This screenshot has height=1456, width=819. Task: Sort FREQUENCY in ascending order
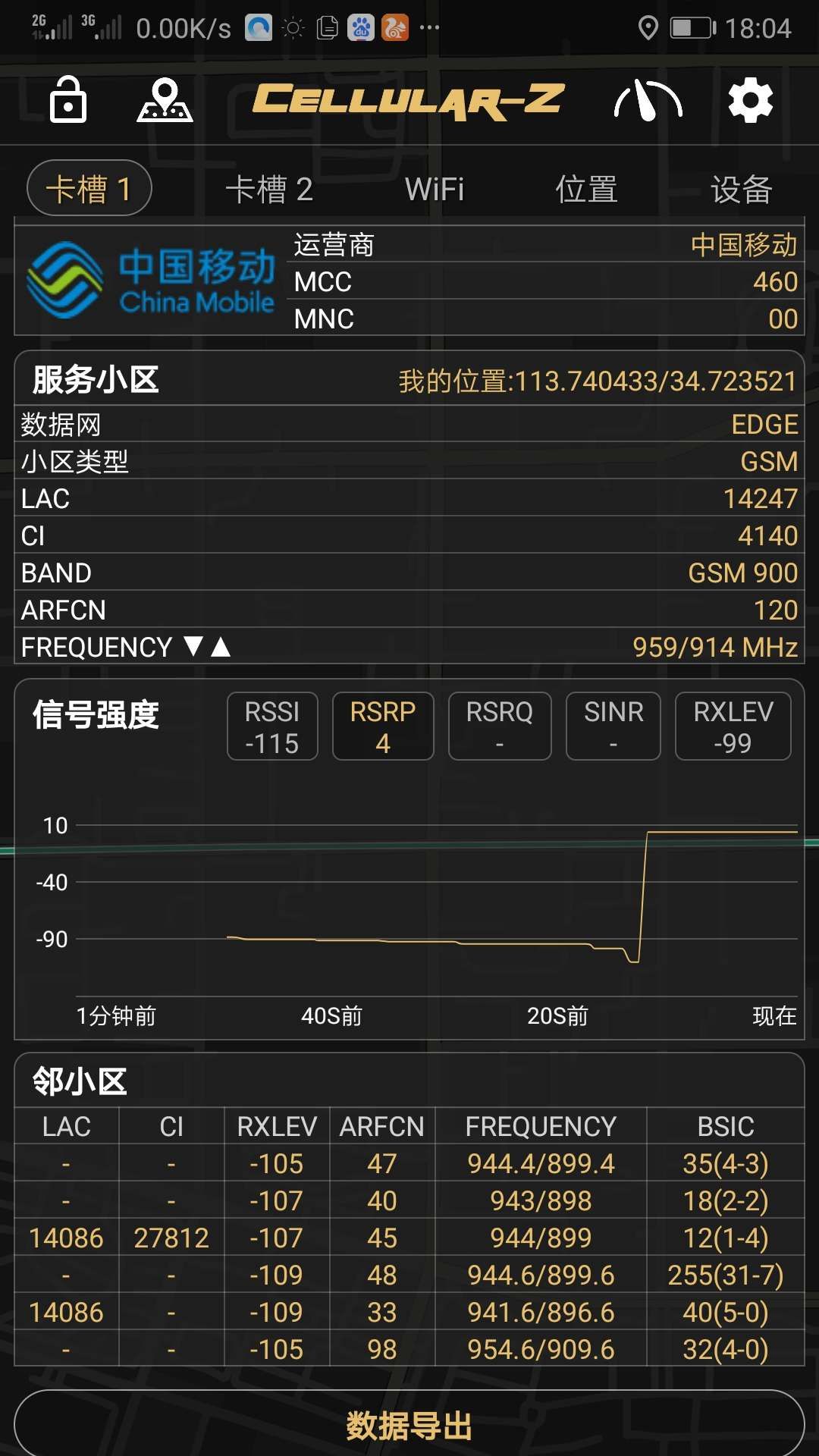[221, 647]
